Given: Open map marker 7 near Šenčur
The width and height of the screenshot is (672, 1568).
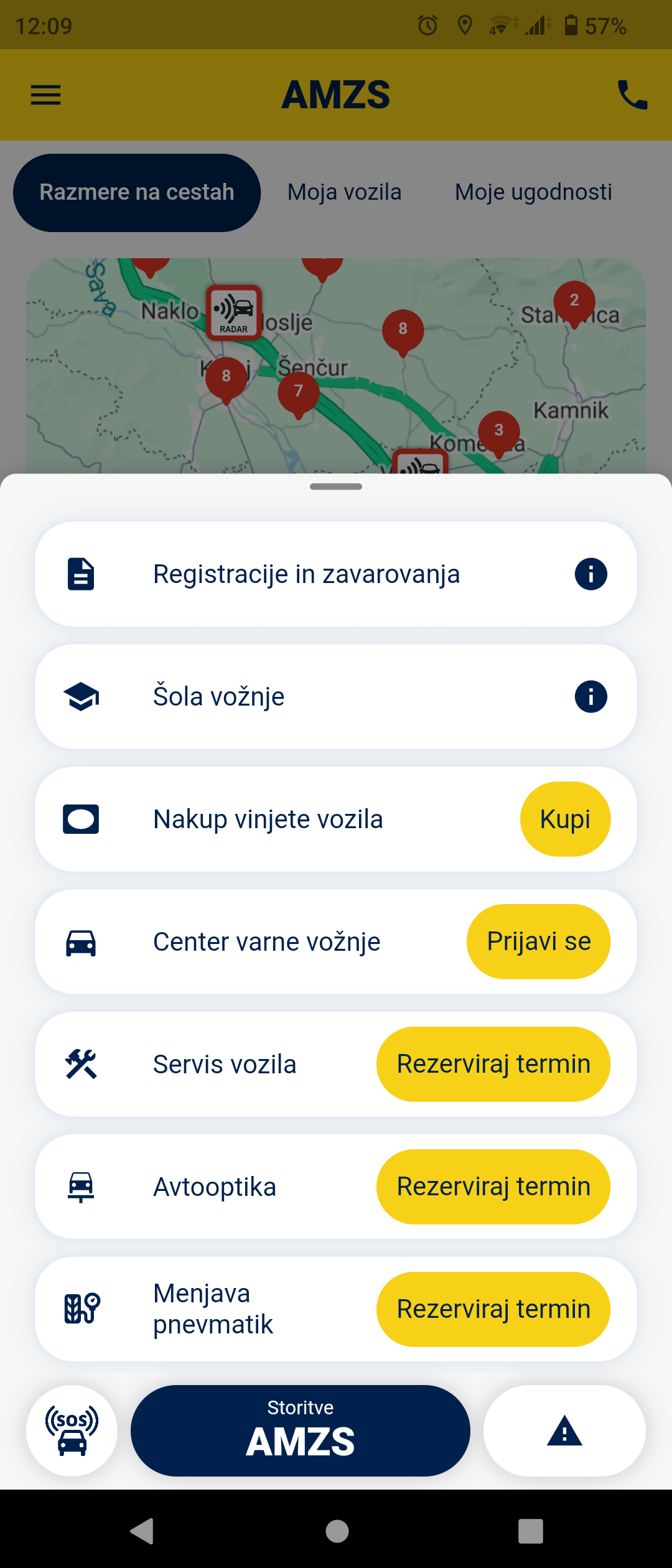Looking at the screenshot, I should tap(298, 392).
